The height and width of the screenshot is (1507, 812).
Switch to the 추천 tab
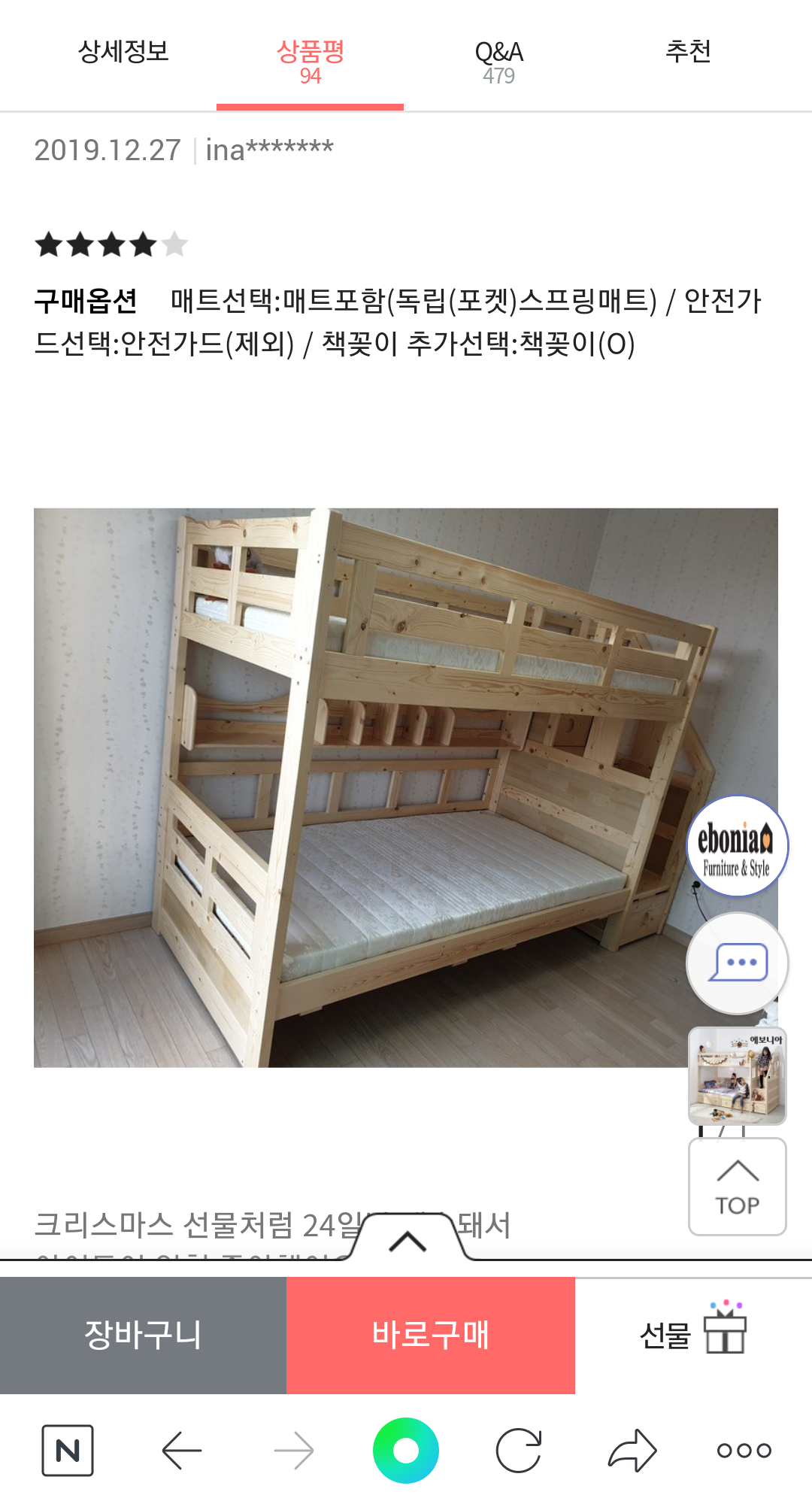pyautogui.click(x=688, y=53)
